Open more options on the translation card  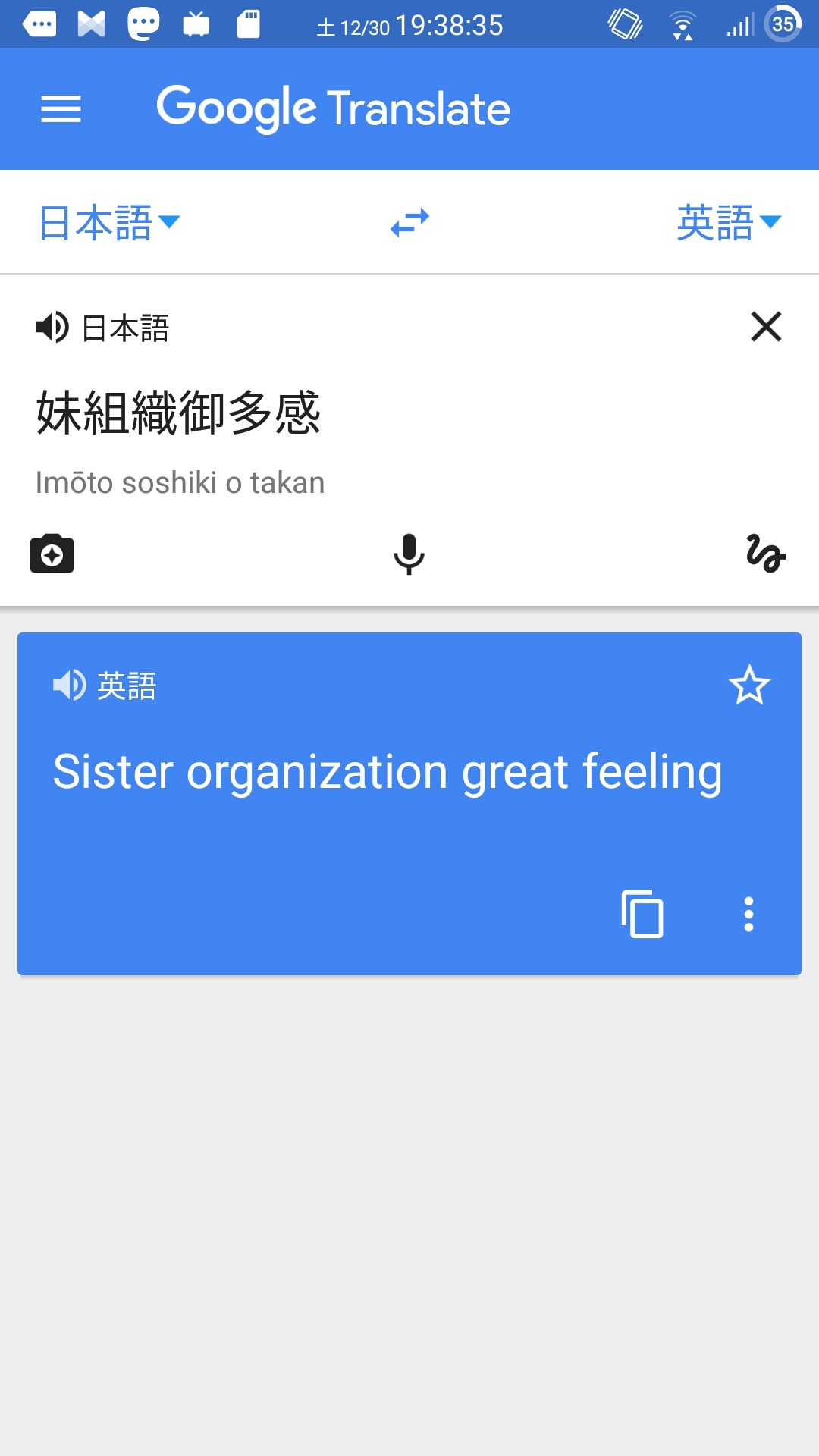[748, 915]
